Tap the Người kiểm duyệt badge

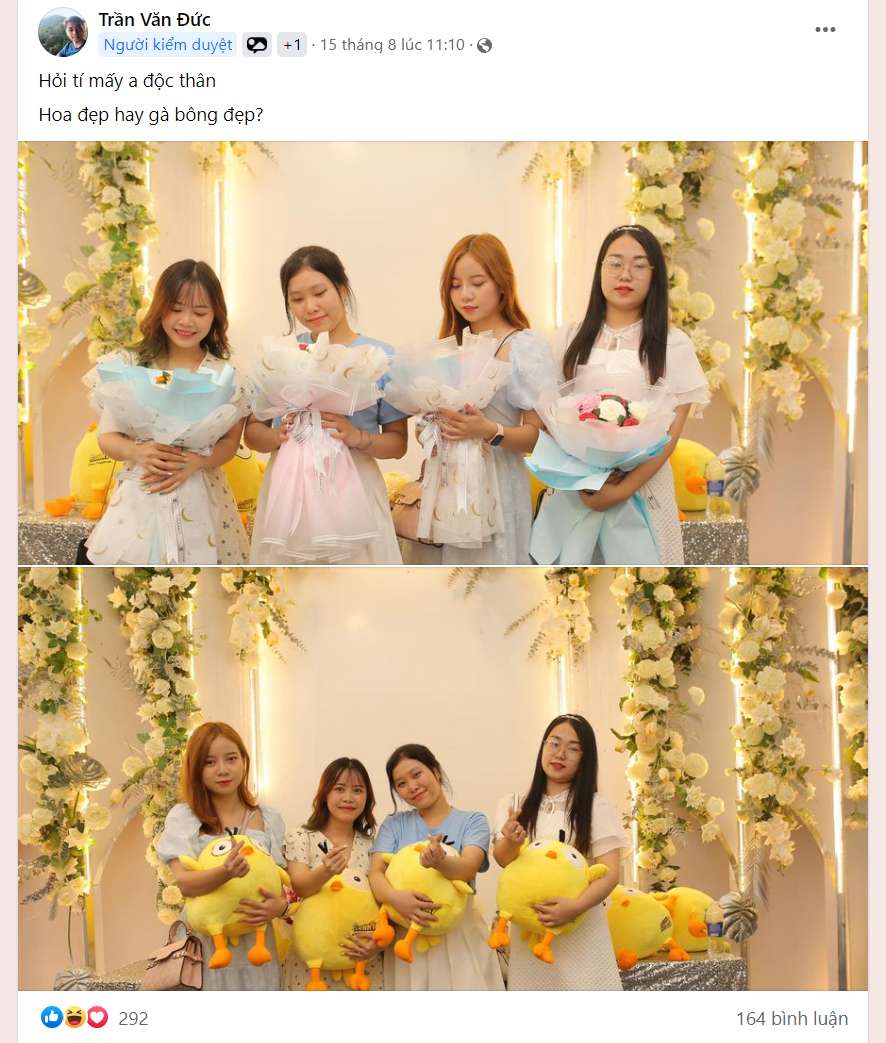[167, 45]
